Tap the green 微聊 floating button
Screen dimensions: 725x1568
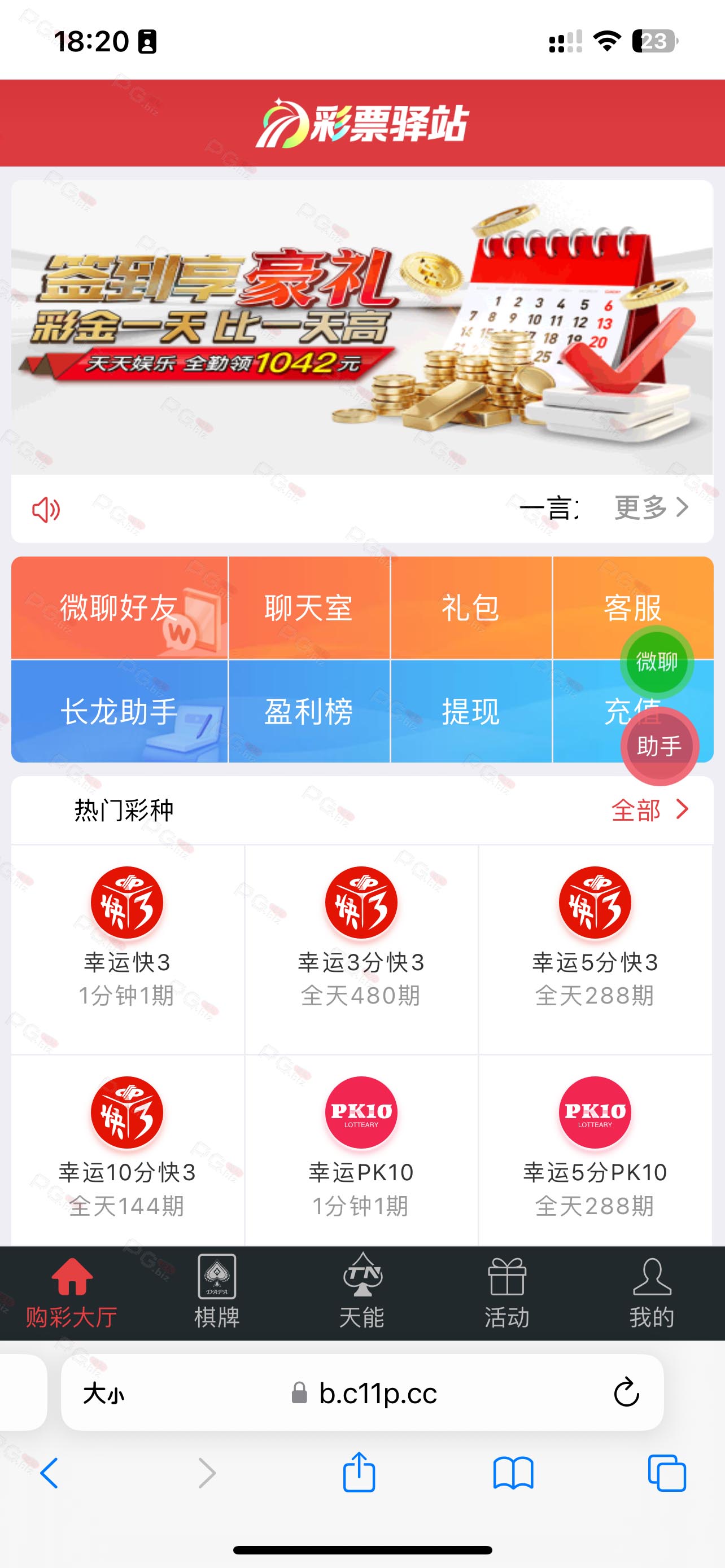[657, 662]
